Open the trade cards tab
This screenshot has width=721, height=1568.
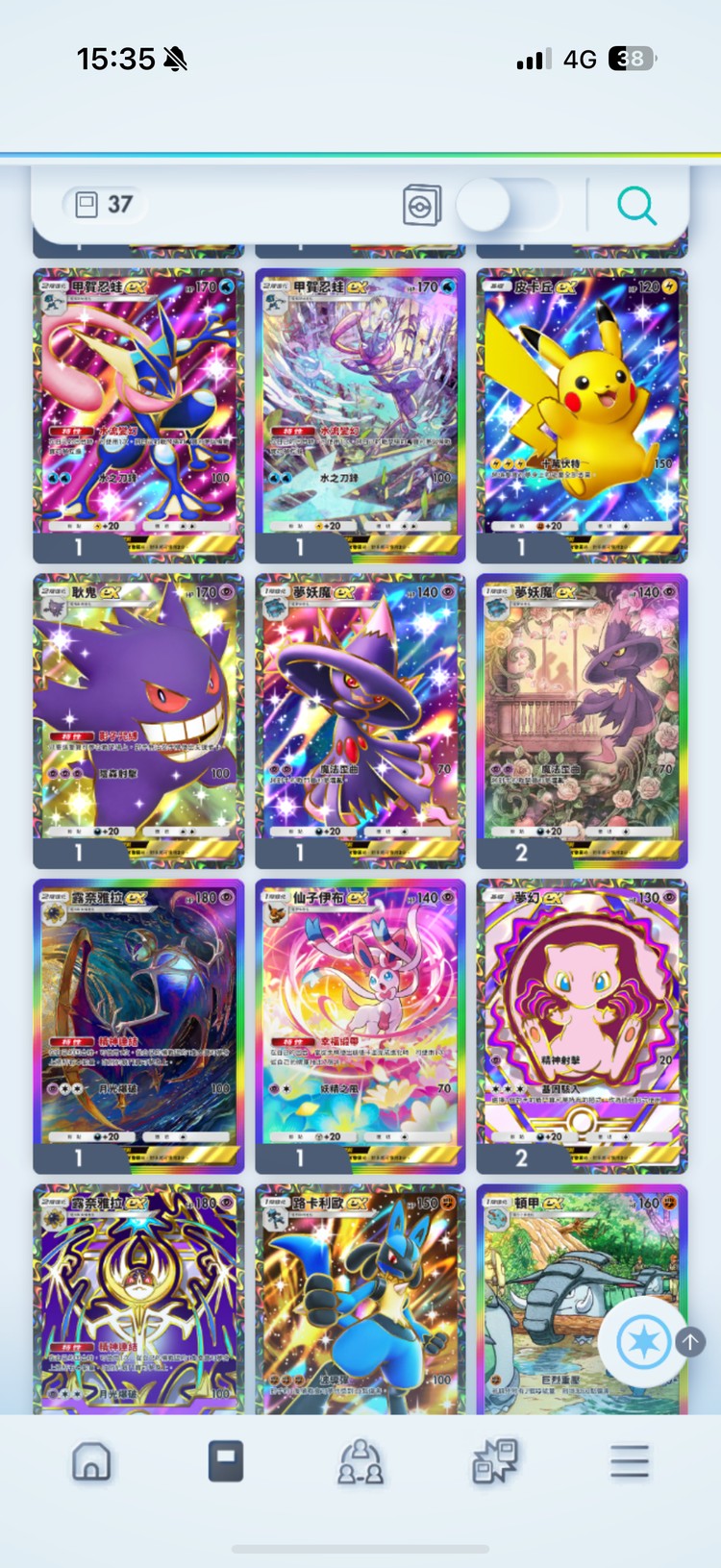pyautogui.click(x=495, y=1462)
